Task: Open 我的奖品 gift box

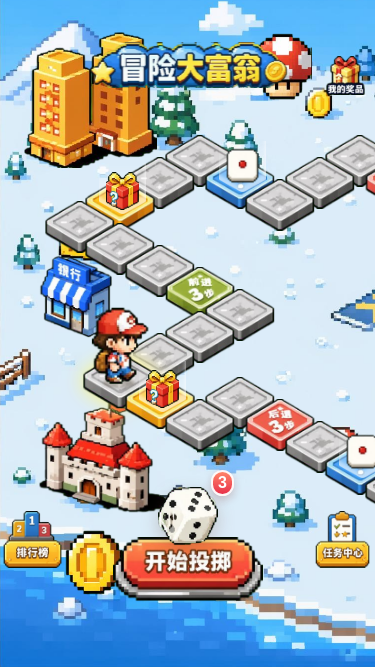Action: tap(345, 76)
